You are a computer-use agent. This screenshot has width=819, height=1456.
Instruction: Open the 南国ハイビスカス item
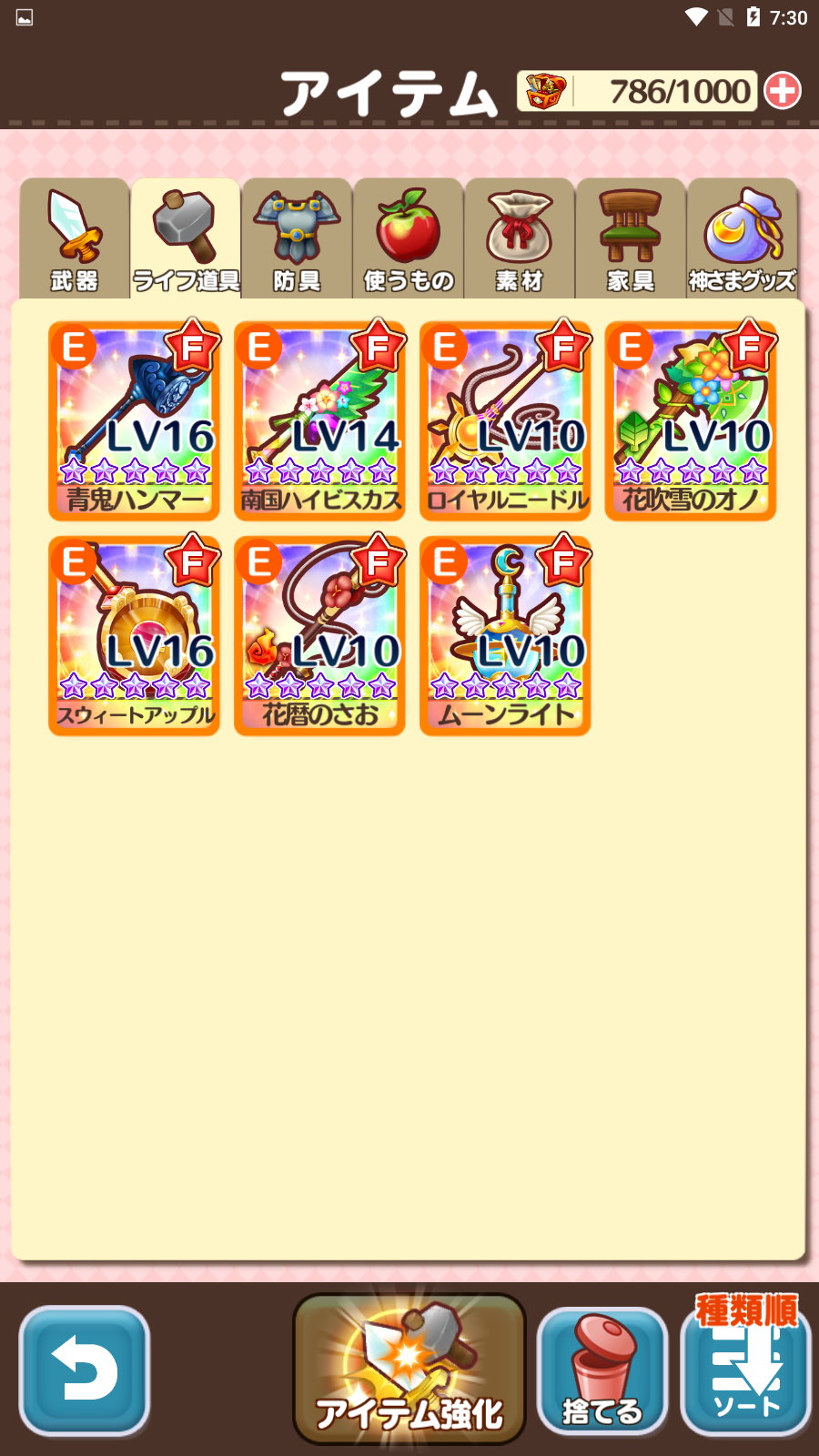[x=320, y=420]
